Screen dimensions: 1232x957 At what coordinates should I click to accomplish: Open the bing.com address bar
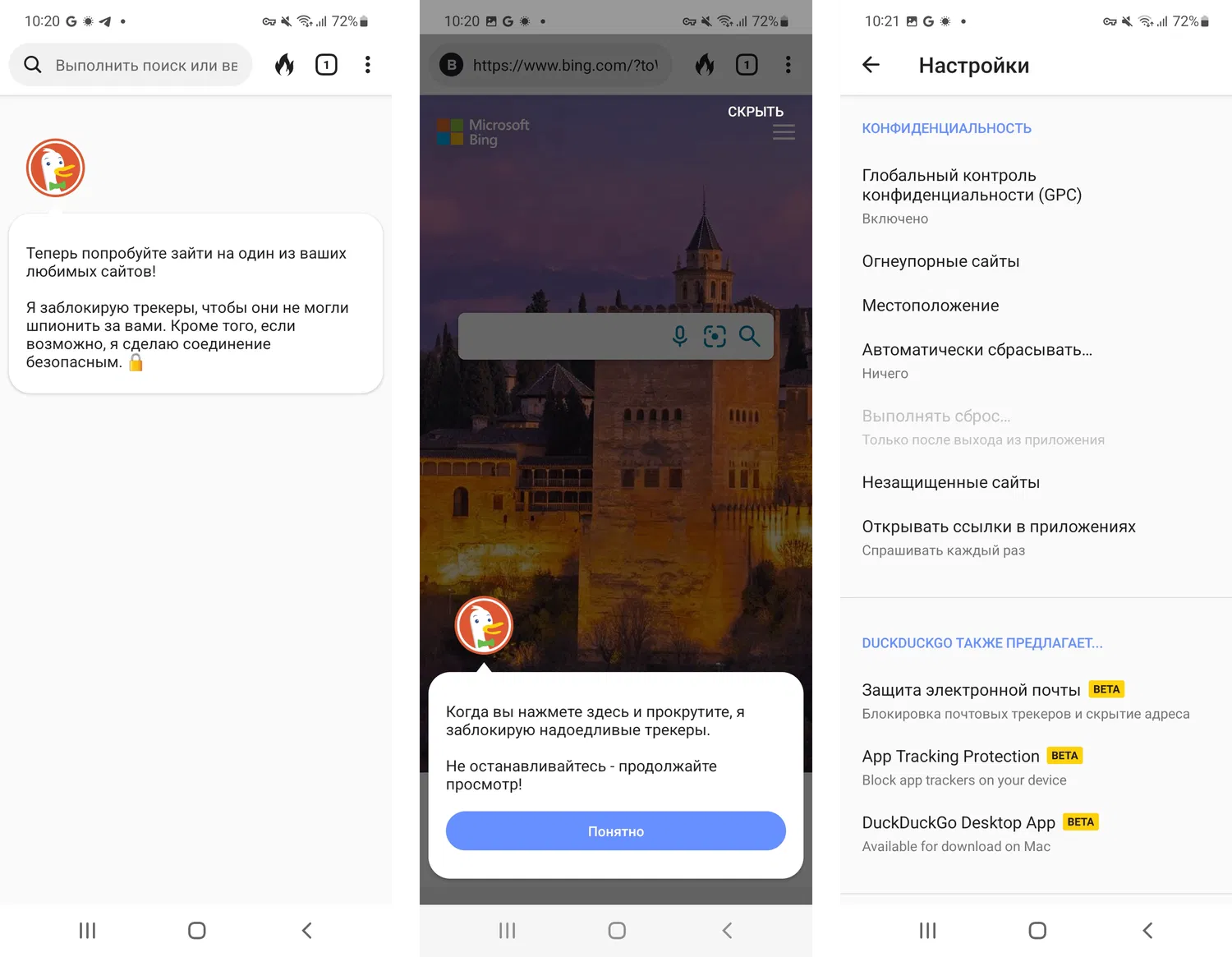tap(564, 65)
